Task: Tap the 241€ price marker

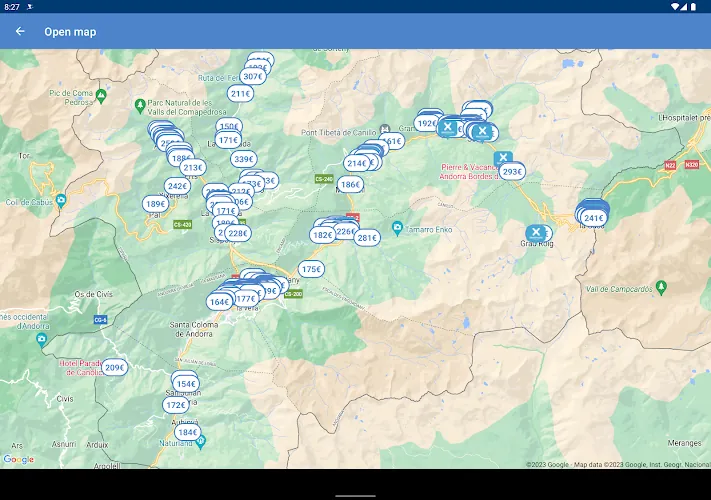Action: tap(594, 218)
